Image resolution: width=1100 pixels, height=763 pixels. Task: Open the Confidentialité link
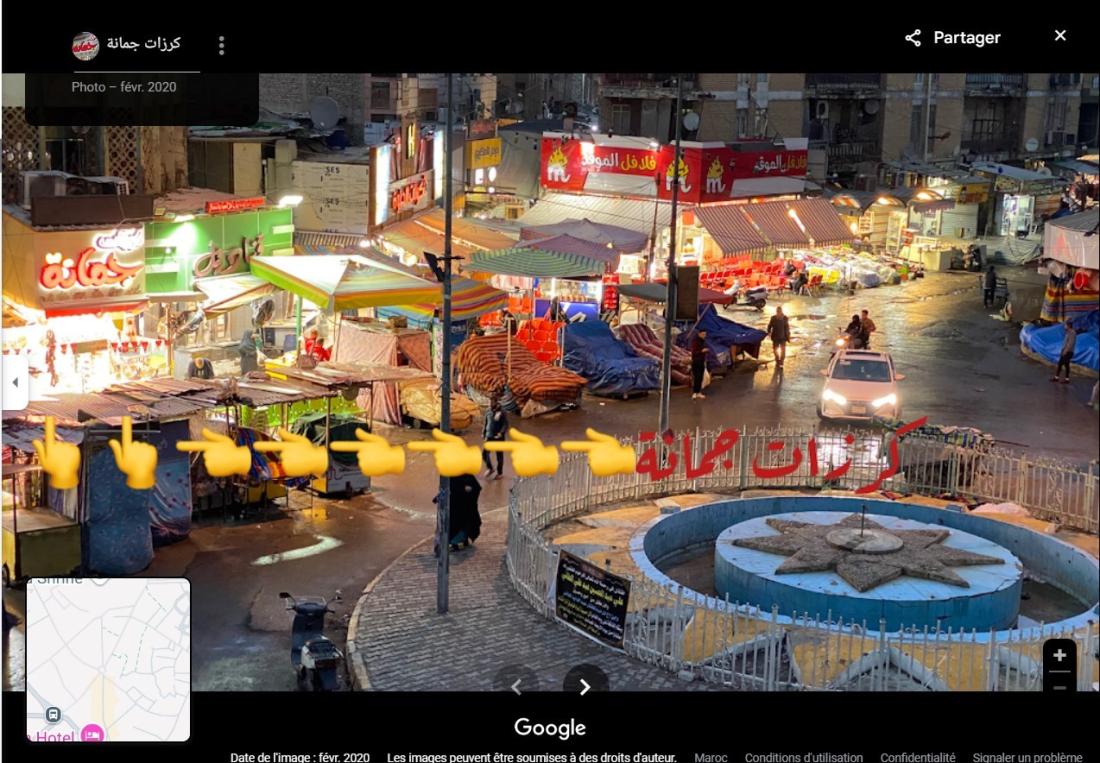tap(917, 757)
